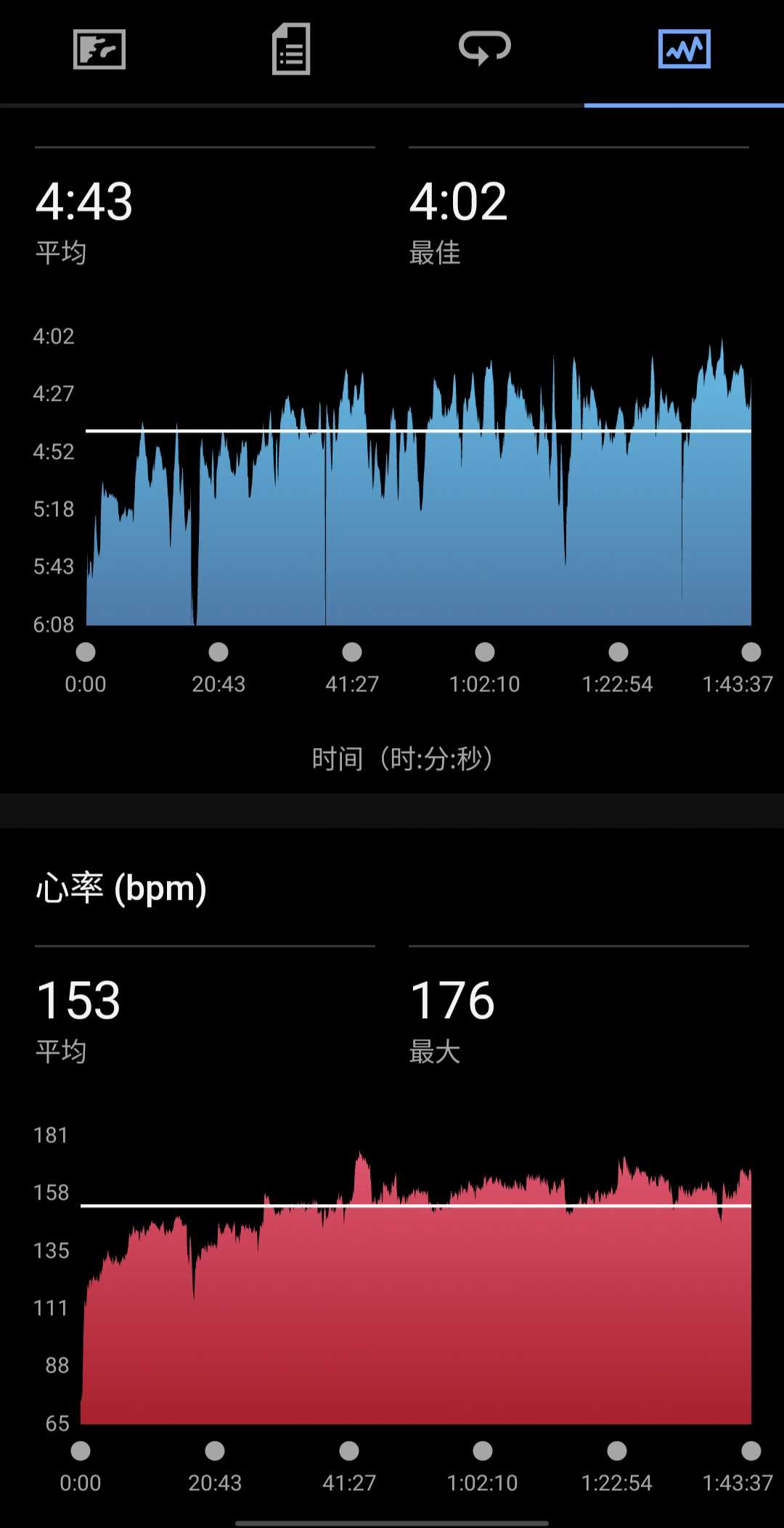Image resolution: width=784 pixels, height=1528 pixels.
Task: Select the charts tab
Action: click(684, 49)
